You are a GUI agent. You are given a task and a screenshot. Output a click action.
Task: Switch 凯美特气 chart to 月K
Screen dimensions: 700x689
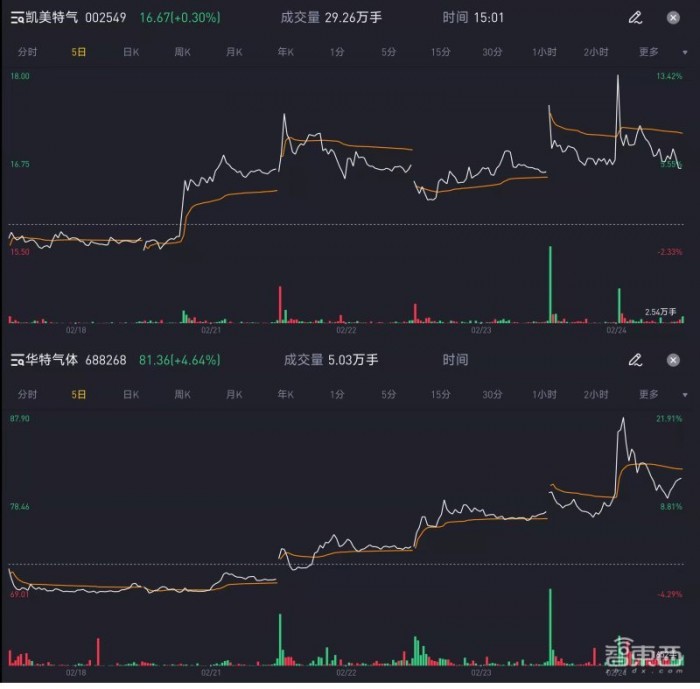coord(234,52)
